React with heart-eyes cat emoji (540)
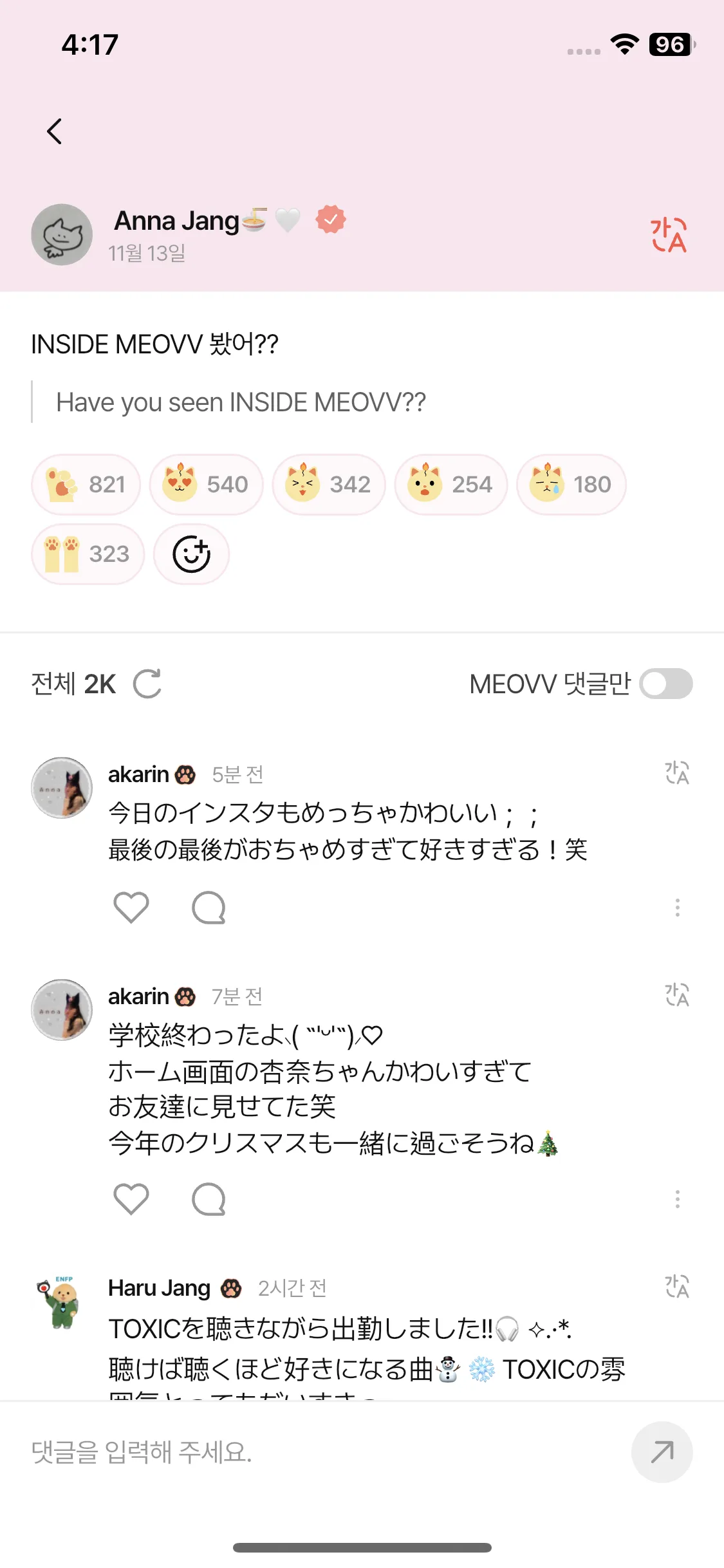This screenshot has height=1568, width=724. [x=206, y=484]
